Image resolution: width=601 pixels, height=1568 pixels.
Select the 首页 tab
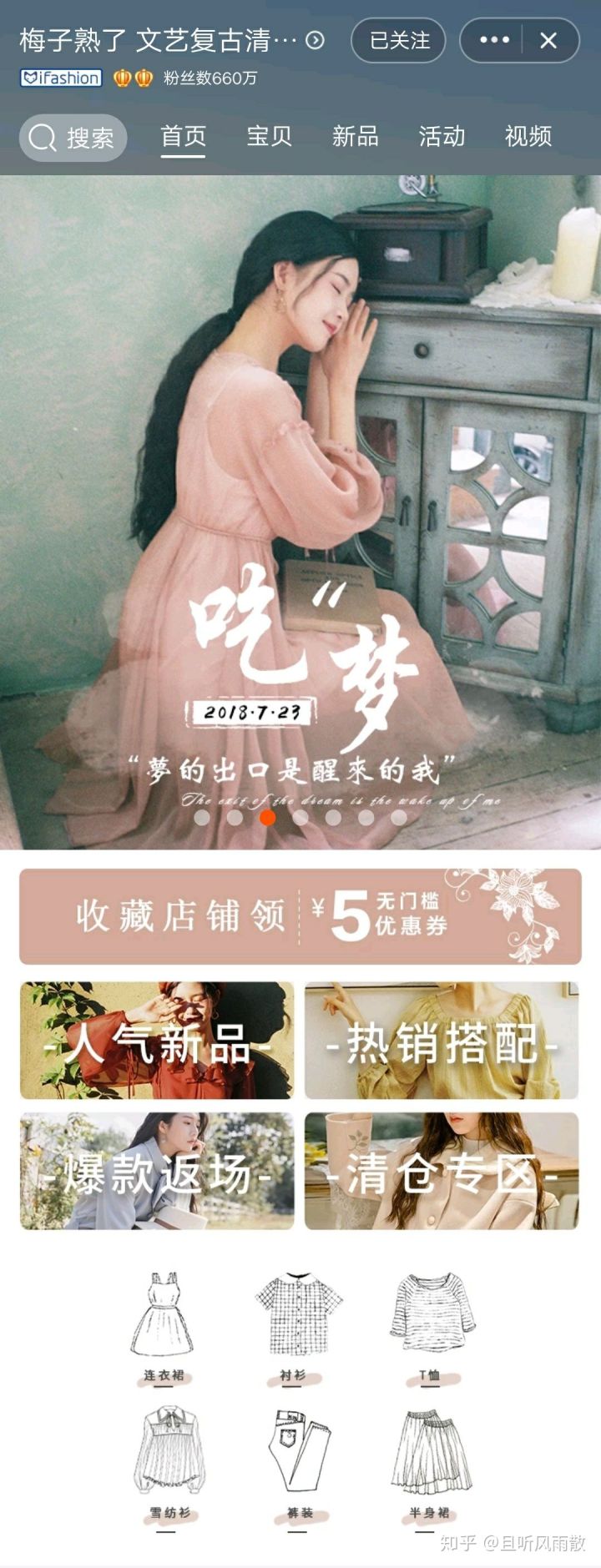point(183,137)
